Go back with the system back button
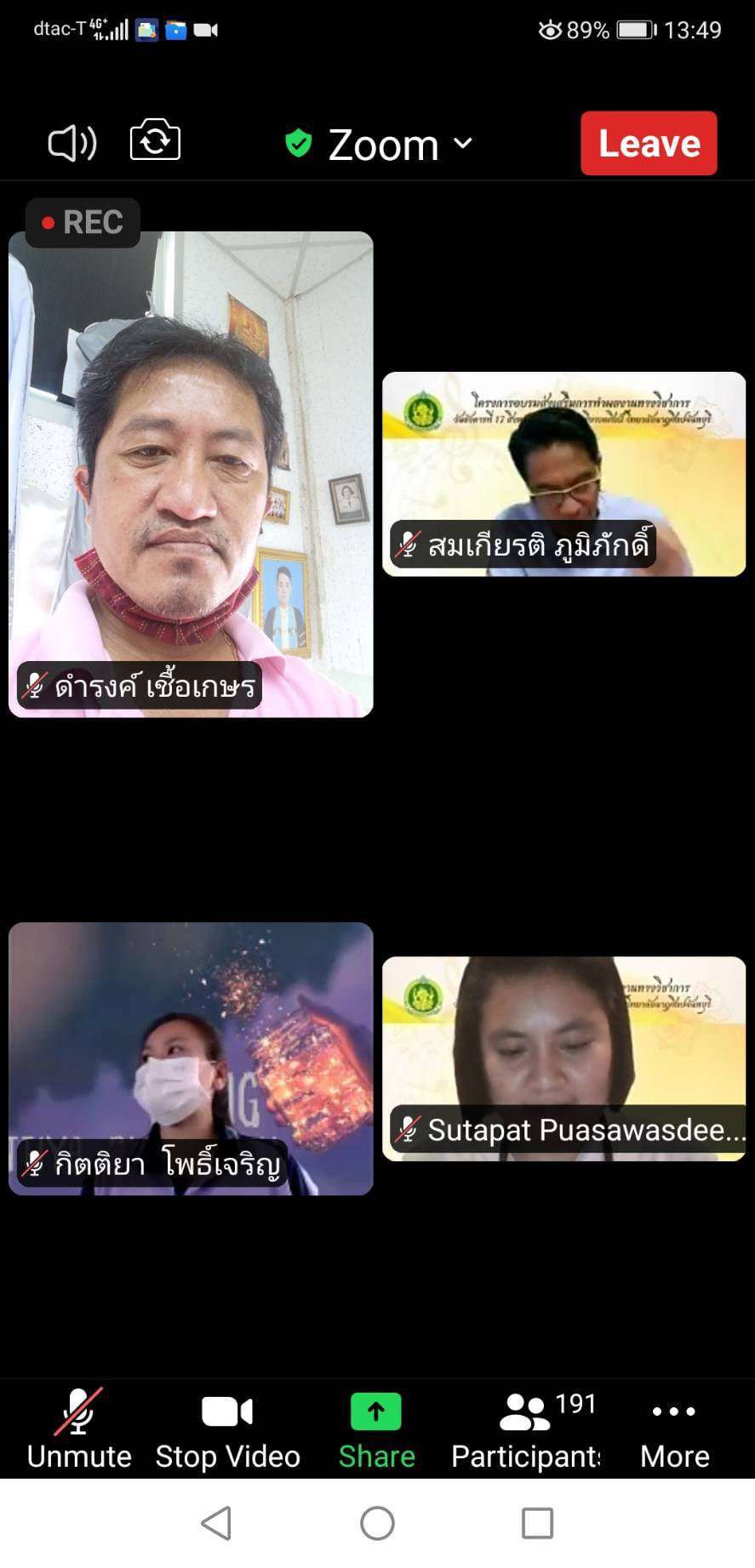Viewport: 755px width, 1568px height. [x=216, y=1523]
